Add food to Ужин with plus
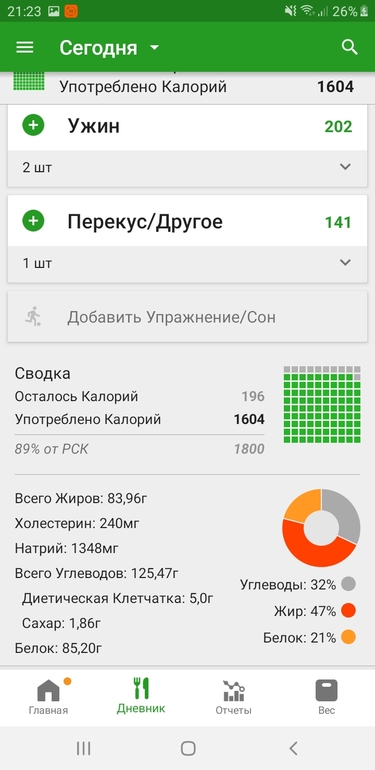This screenshot has height=770, width=375. point(33,126)
